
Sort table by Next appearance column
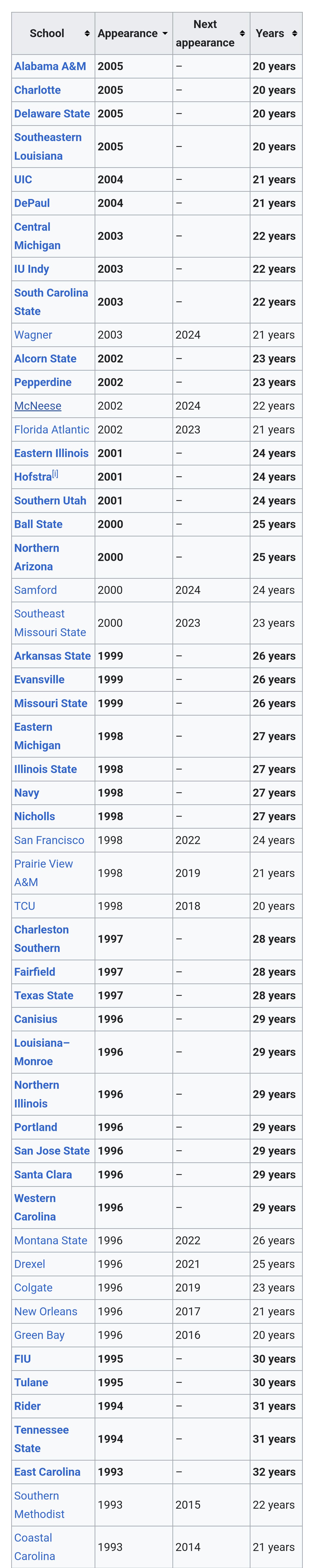242,33
